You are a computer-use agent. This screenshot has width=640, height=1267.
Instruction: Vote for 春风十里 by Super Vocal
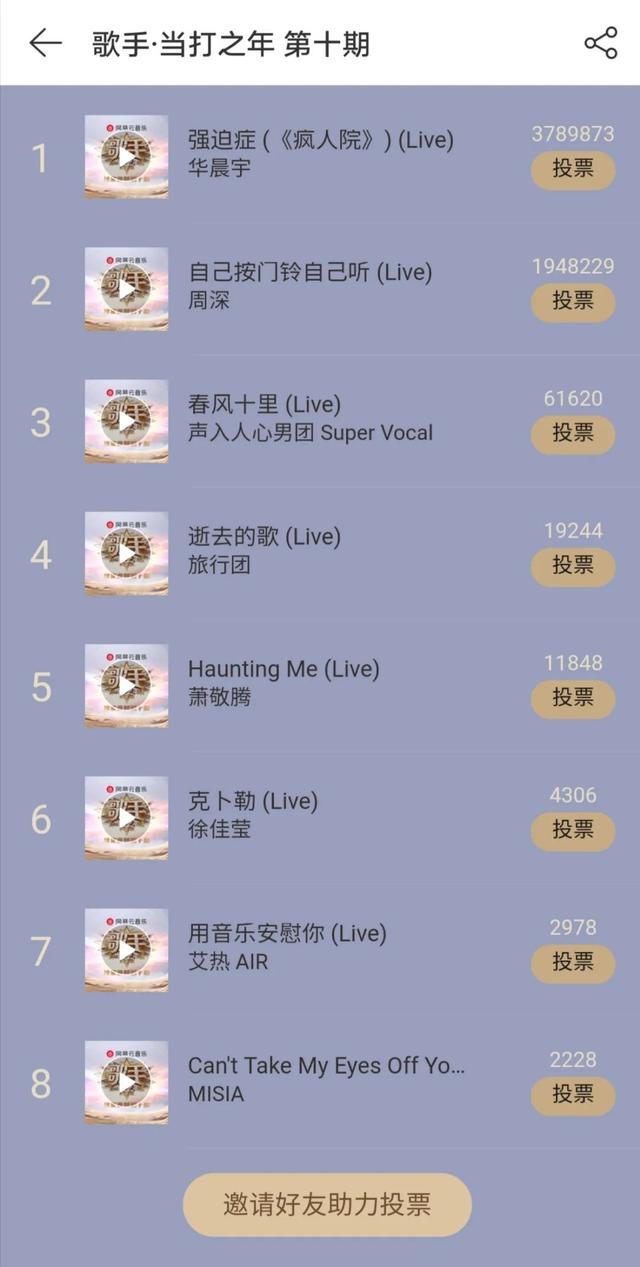[x=573, y=433]
